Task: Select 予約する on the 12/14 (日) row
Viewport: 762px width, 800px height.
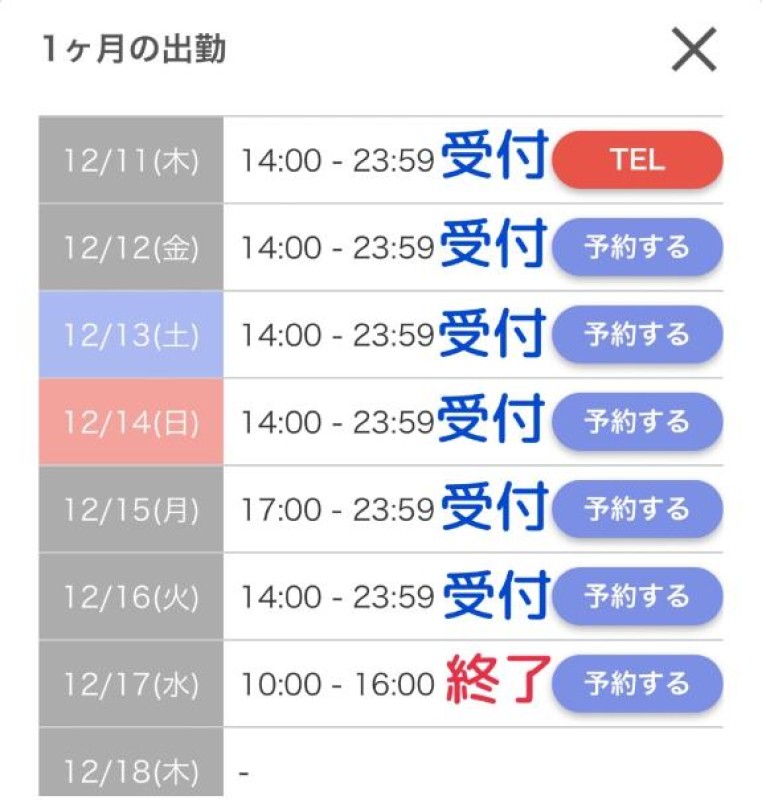Action: click(637, 421)
